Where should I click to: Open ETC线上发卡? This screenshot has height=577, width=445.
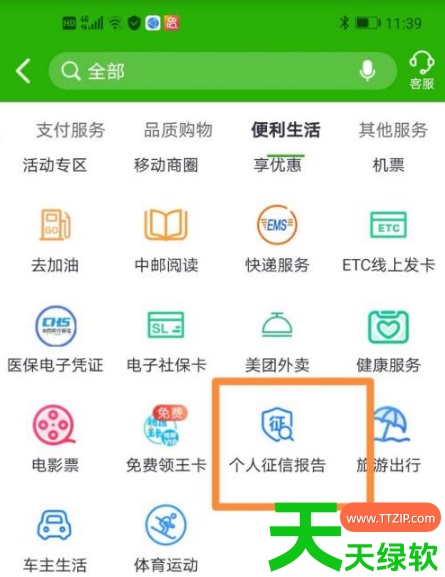click(389, 241)
